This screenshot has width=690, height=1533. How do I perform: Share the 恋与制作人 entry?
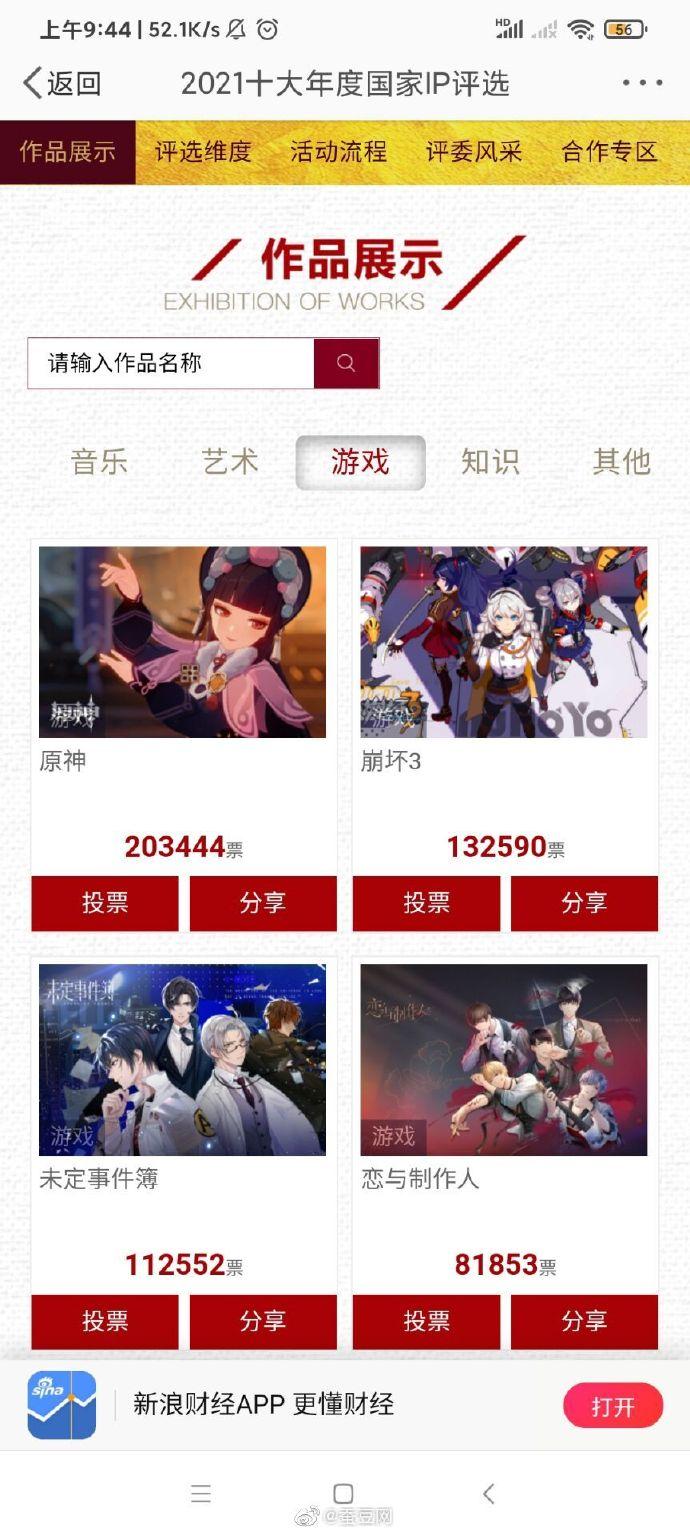click(584, 1321)
